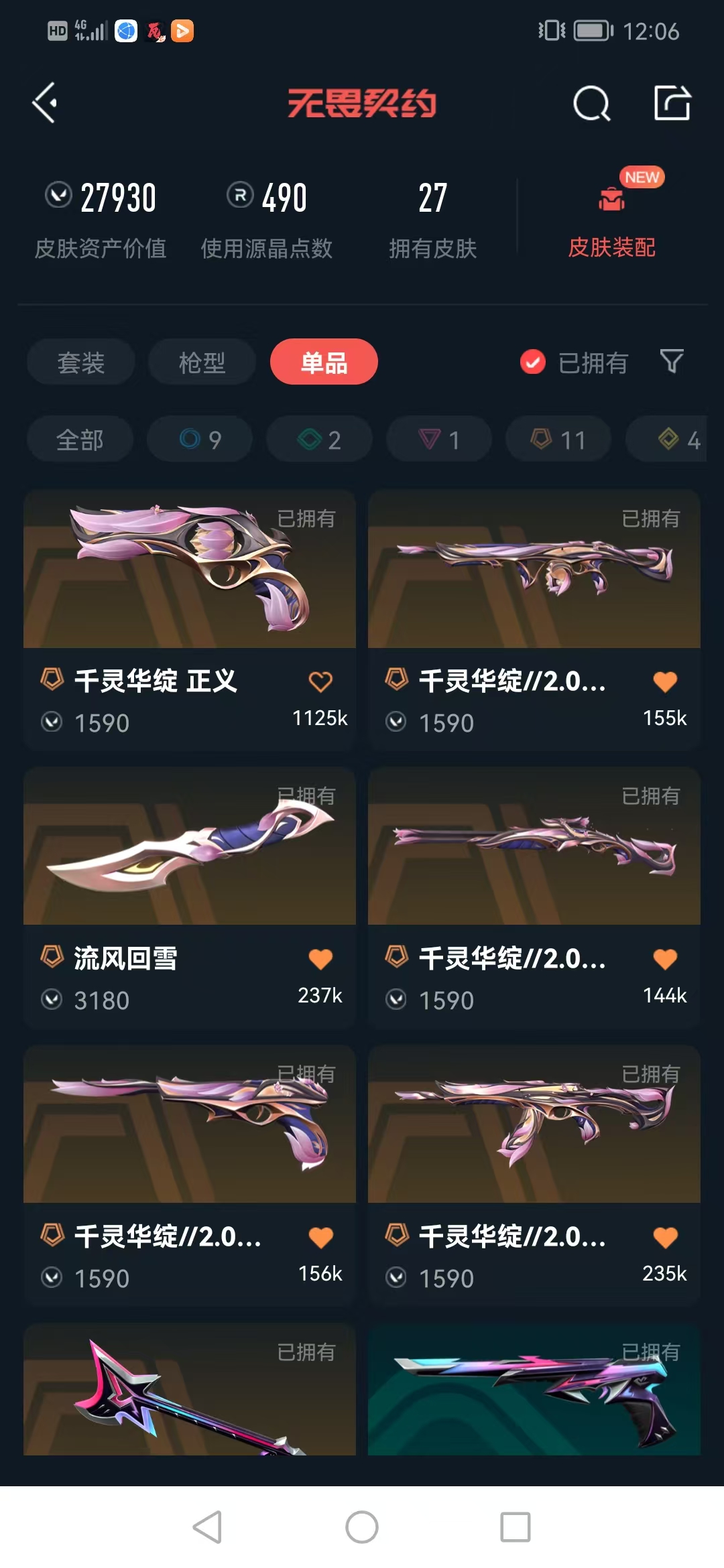Open the 千灵华绽 正义 skin card
The width and height of the screenshot is (724, 1568).
pos(190,620)
